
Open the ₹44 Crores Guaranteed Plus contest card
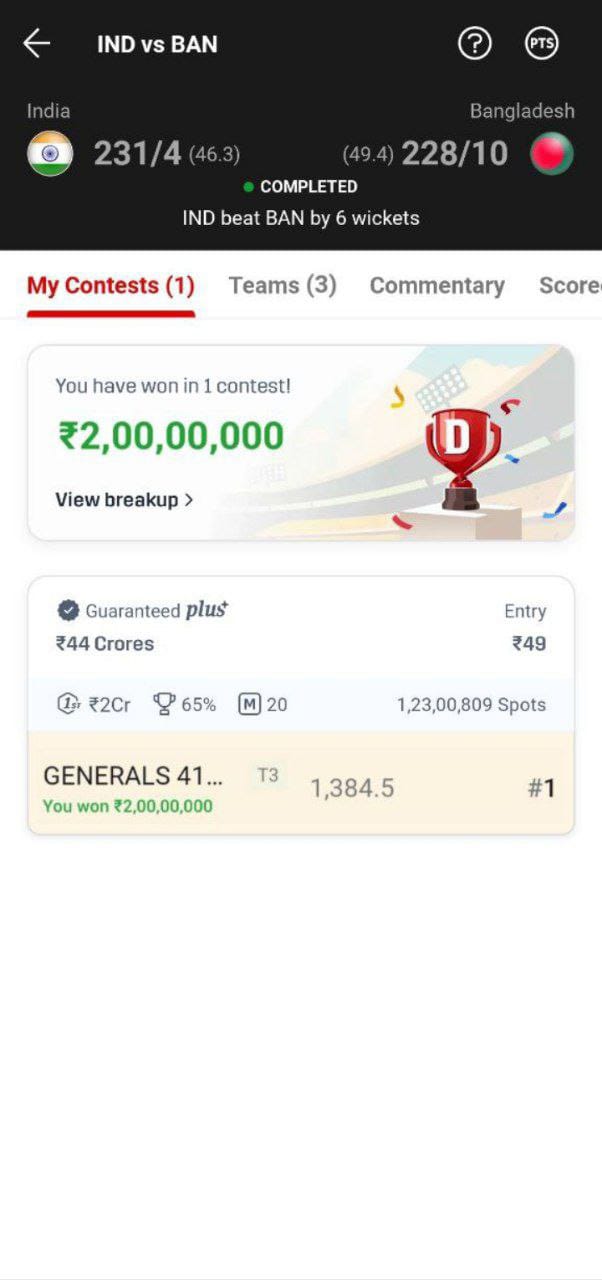tap(300, 628)
